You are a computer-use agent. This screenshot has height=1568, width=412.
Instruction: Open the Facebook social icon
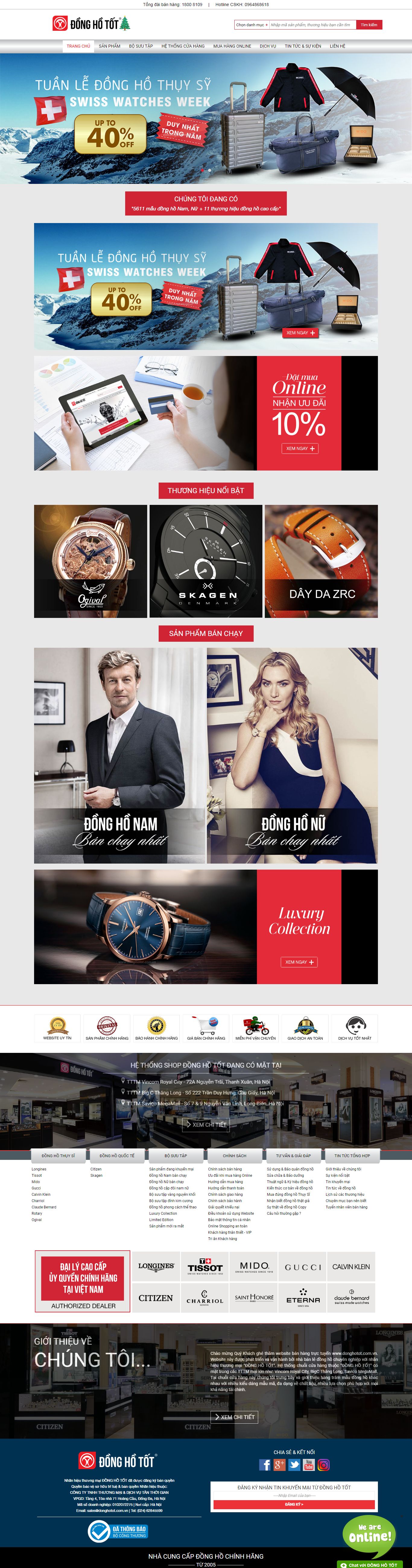(x=265, y=1465)
